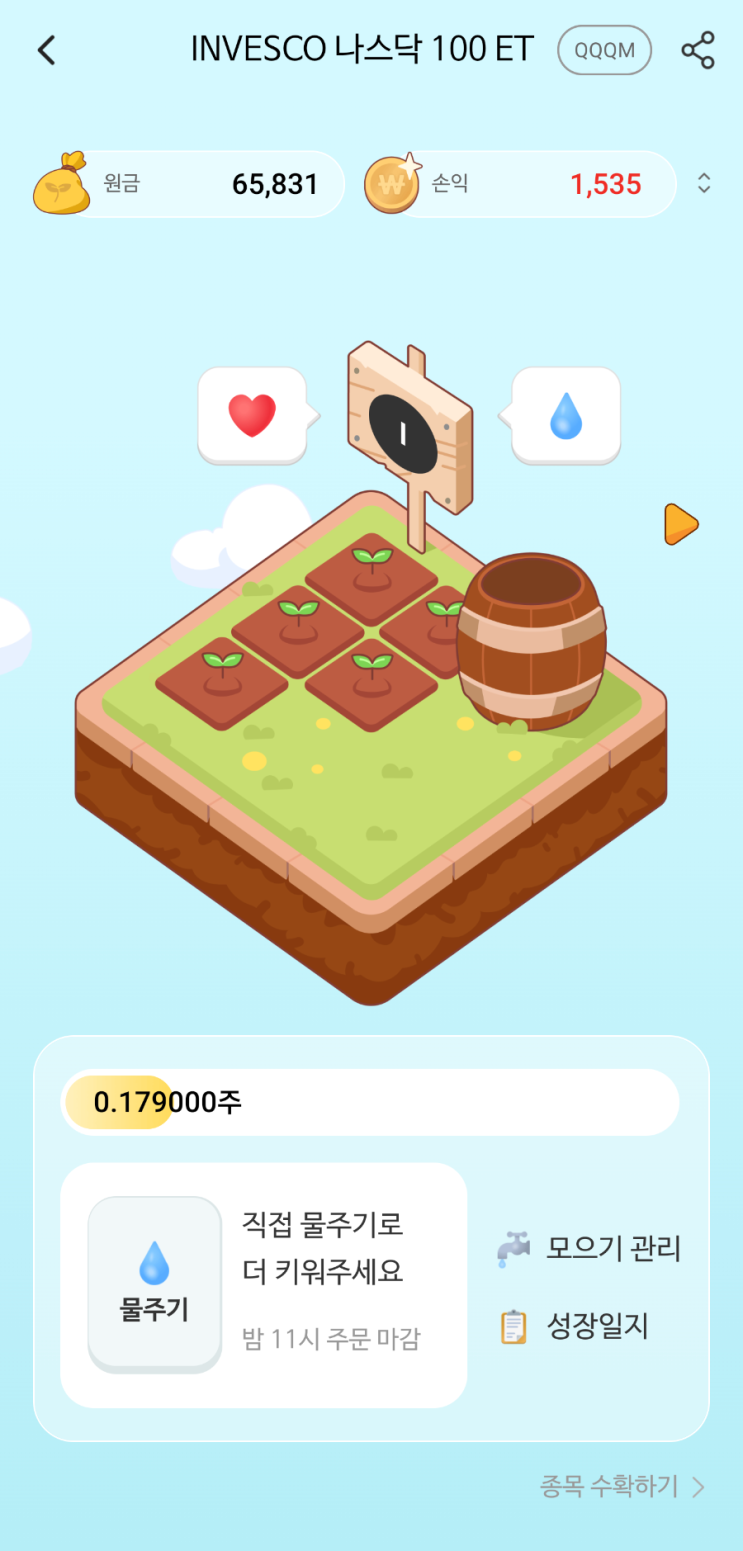Image resolution: width=743 pixels, height=1551 pixels.
Task: Tap the 물주기 water button
Action: [x=155, y=1284]
